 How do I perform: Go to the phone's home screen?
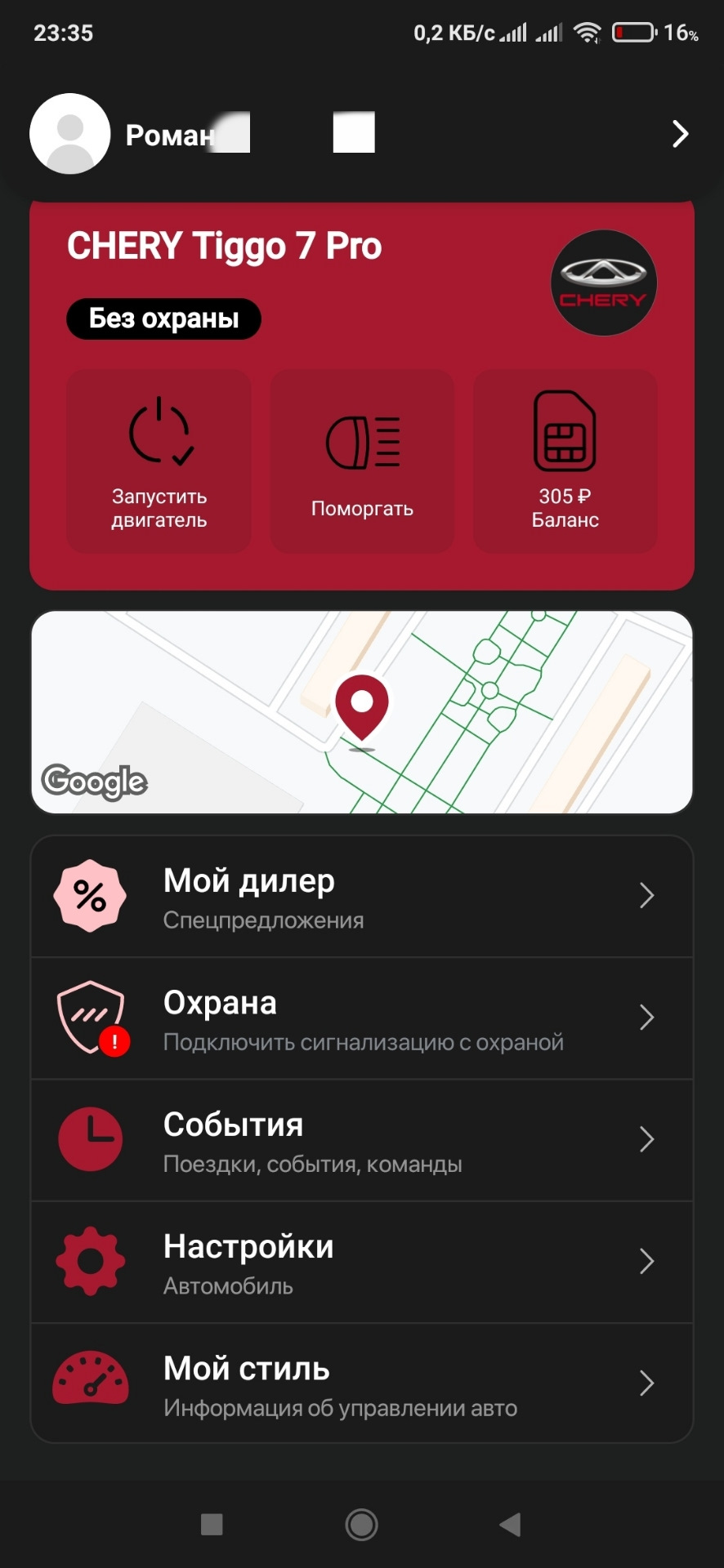coord(361,1524)
